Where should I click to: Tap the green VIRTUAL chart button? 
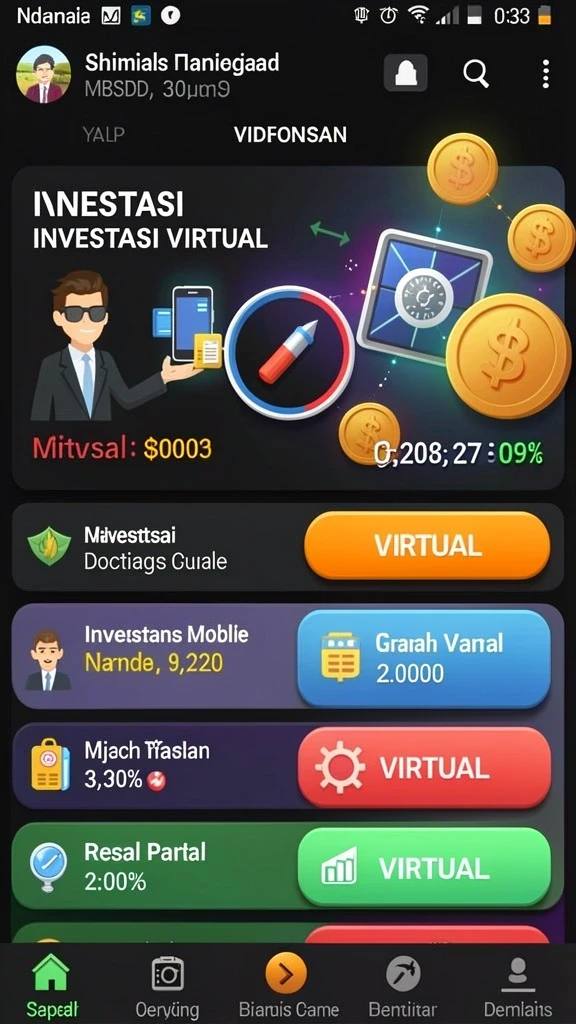tap(424, 867)
